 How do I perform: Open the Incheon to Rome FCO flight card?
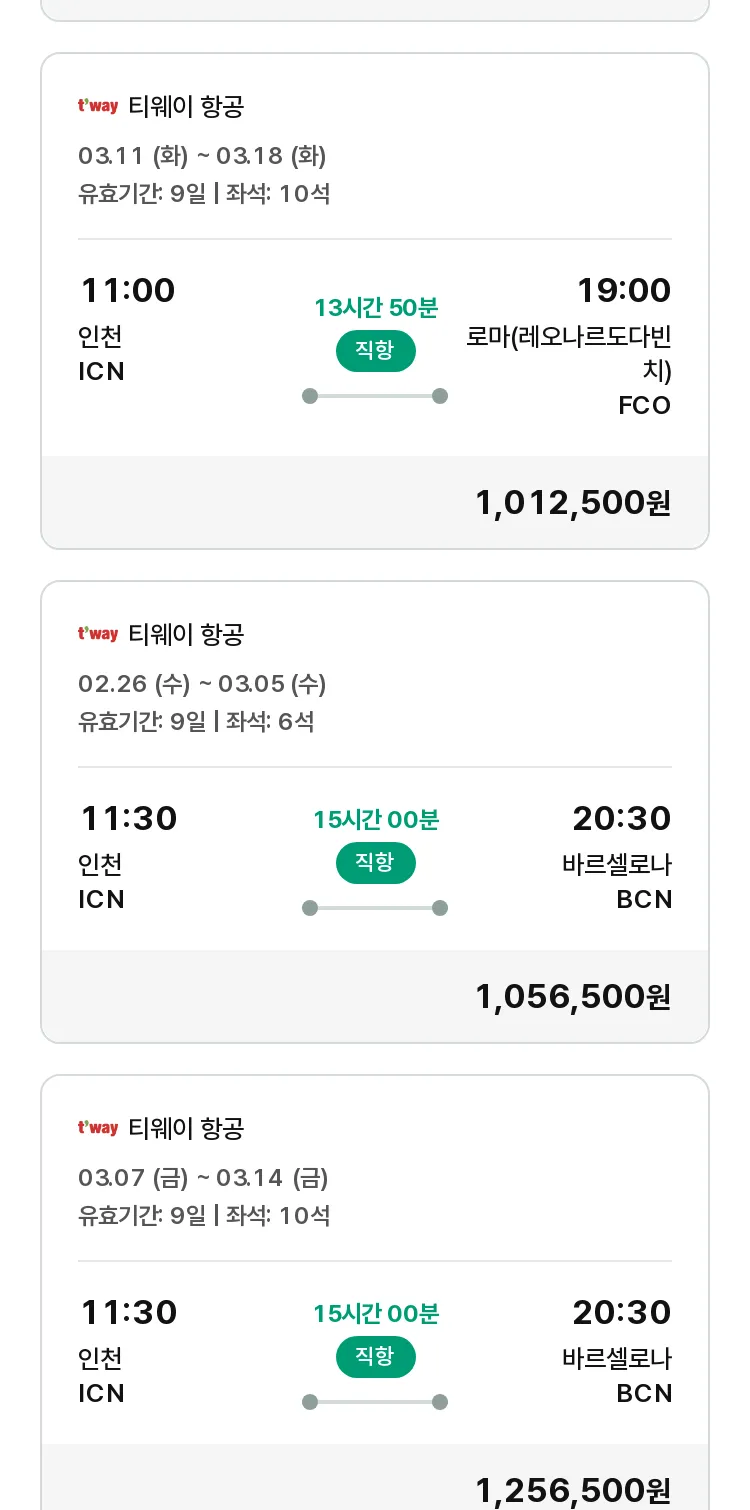tap(375, 301)
